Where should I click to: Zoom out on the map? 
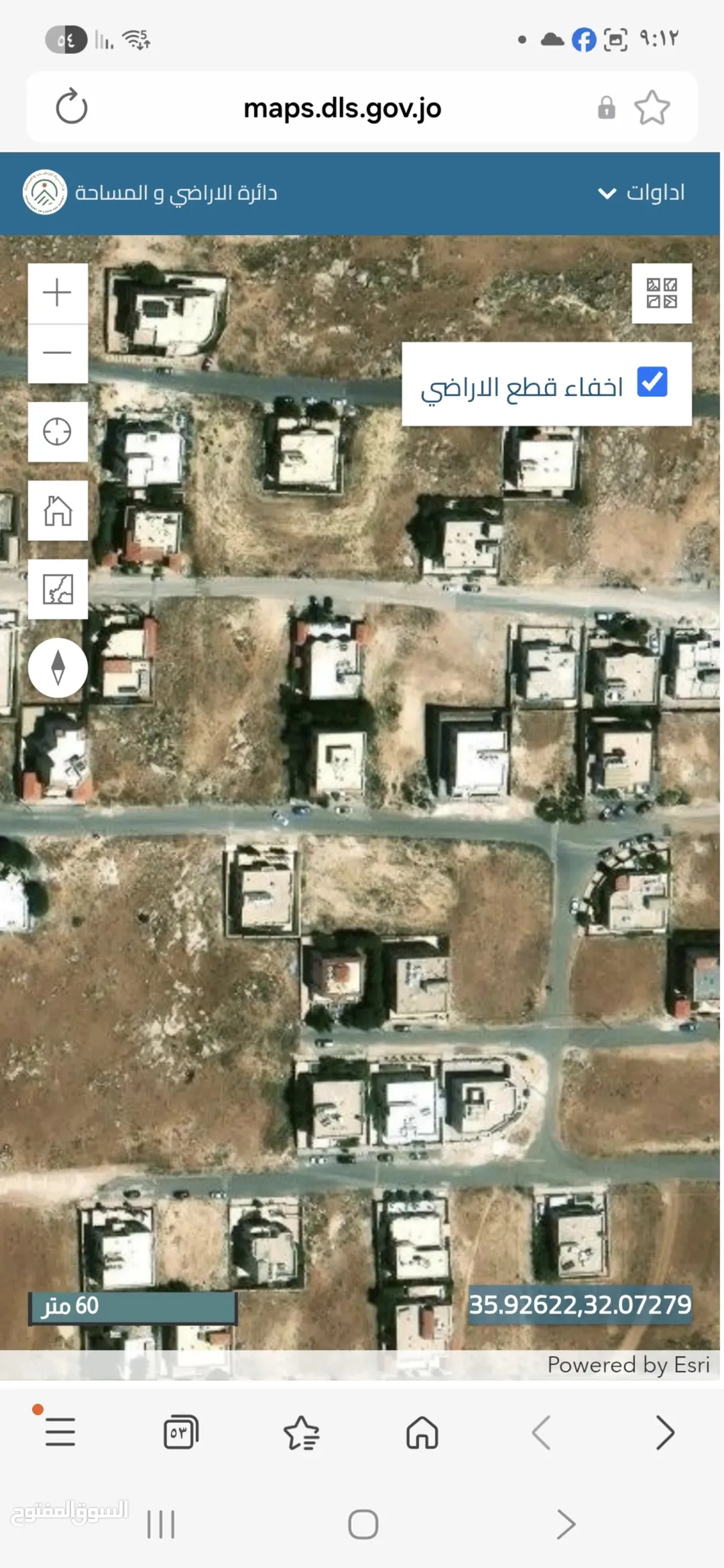[58, 353]
